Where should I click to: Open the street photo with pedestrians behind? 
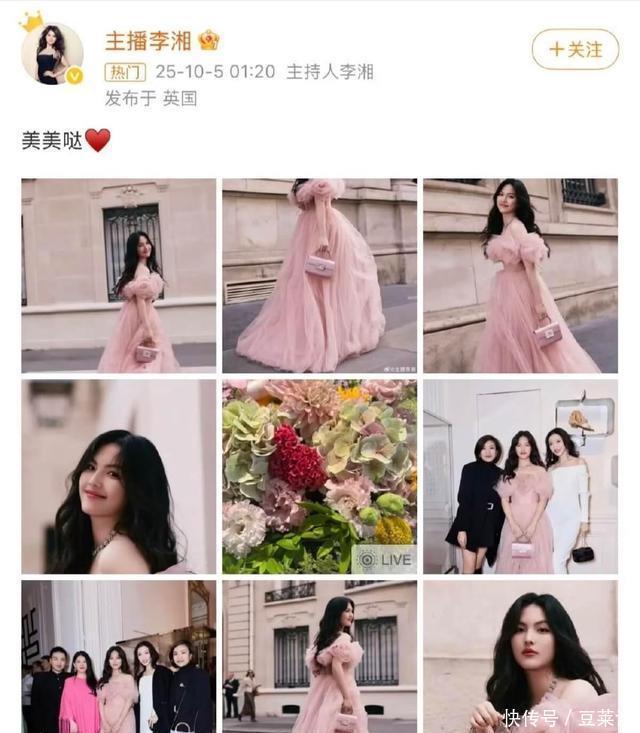click(x=319, y=656)
